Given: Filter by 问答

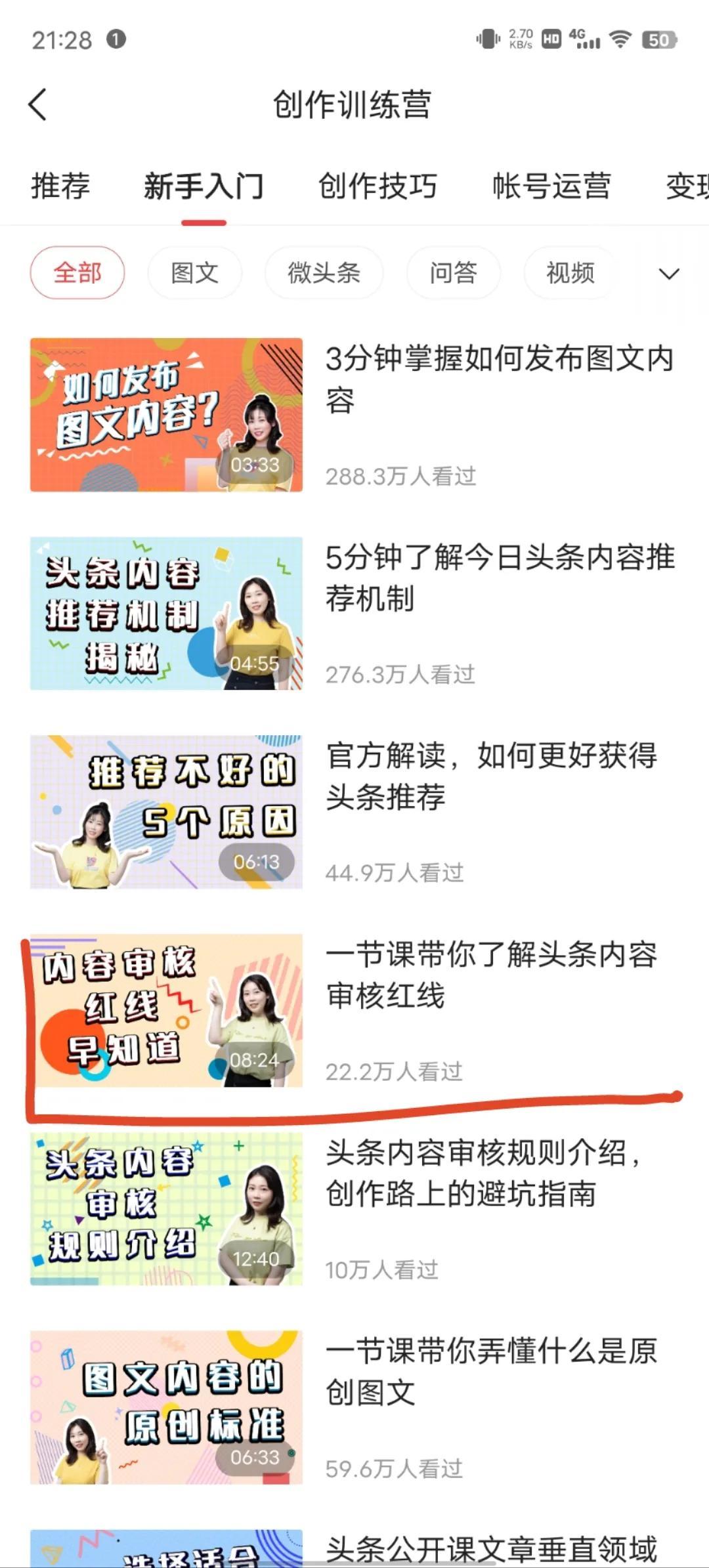Looking at the screenshot, I should [454, 272].
